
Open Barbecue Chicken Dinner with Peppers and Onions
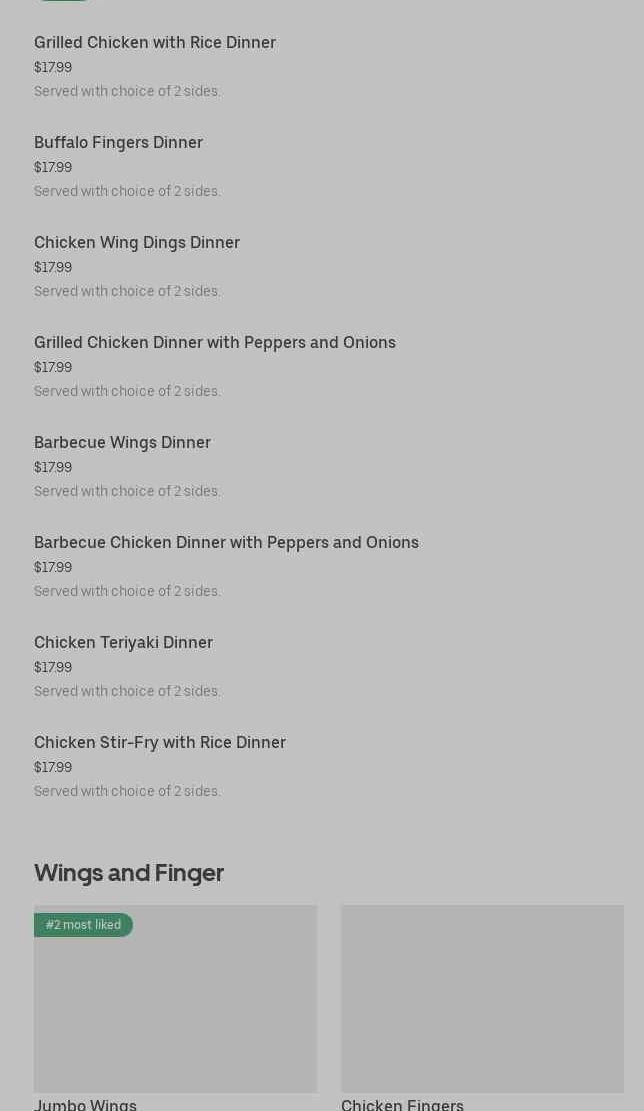point(226,543)
